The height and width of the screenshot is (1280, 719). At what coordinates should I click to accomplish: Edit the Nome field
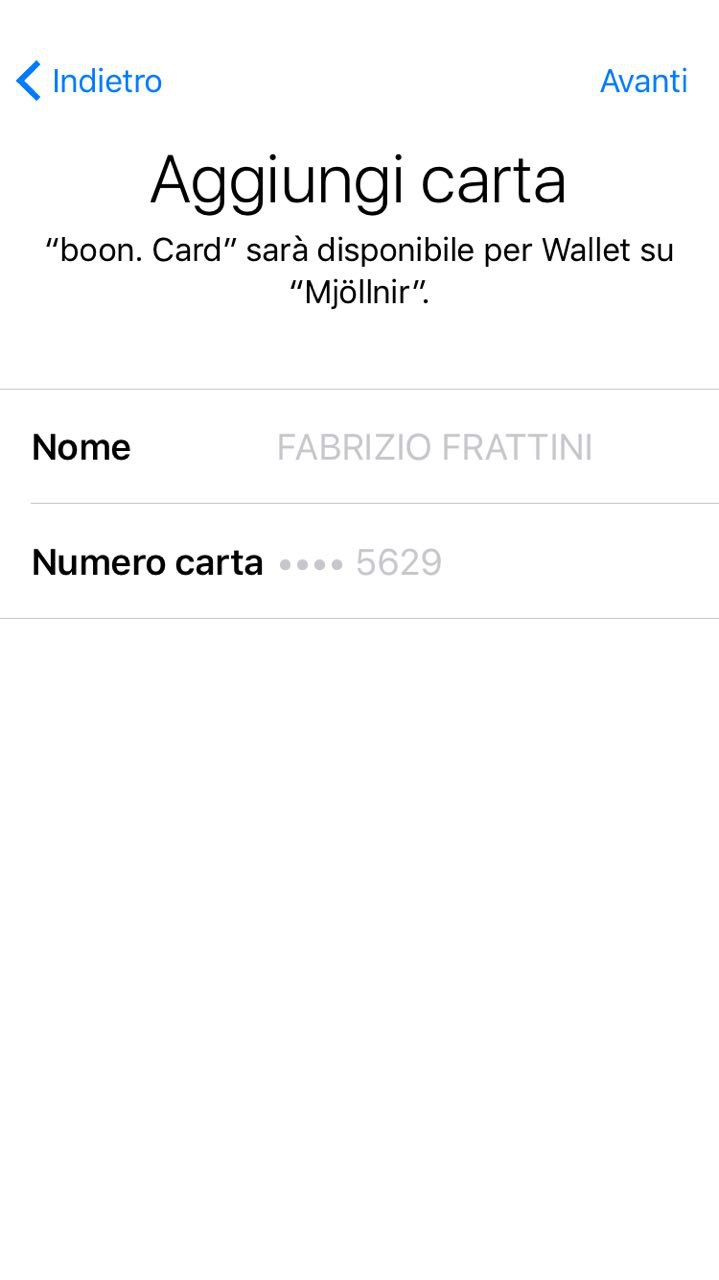[434, 447]
